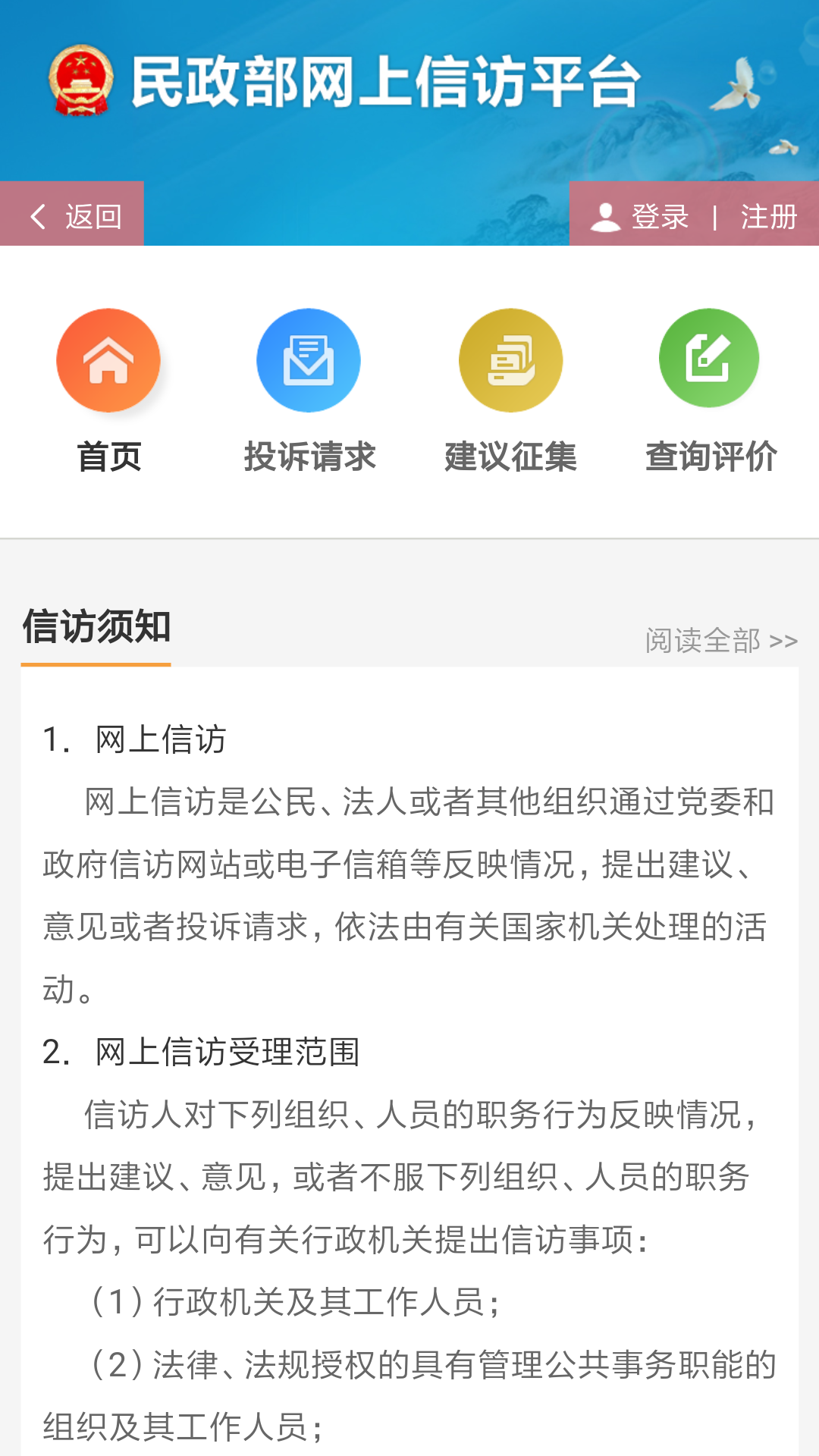The image size is (819, 1456).
Task: Tap the 建议征集 documents icon
Action: click(510, 360)
